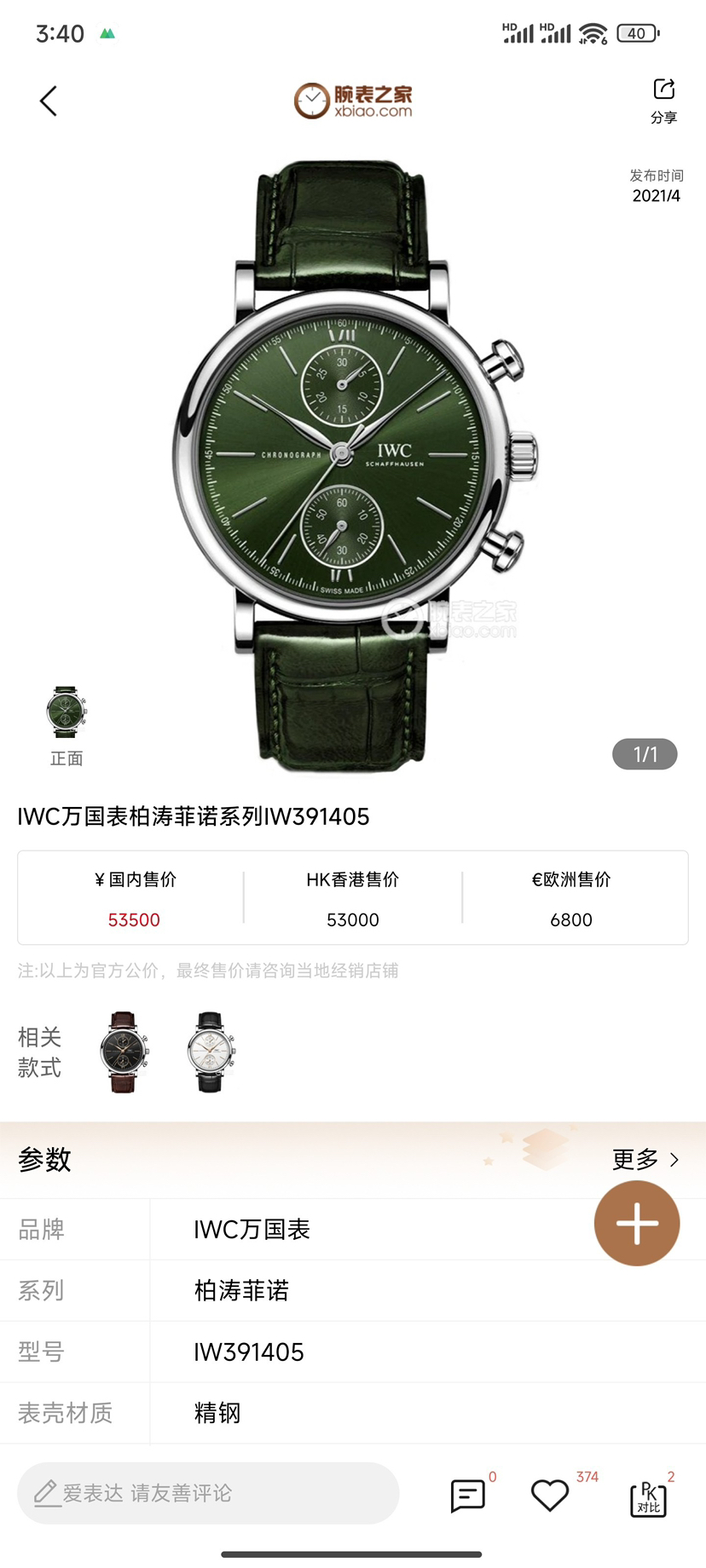Expand 更多 to see all parameters
This screenshot has width=706, height=1568.
645,1159
